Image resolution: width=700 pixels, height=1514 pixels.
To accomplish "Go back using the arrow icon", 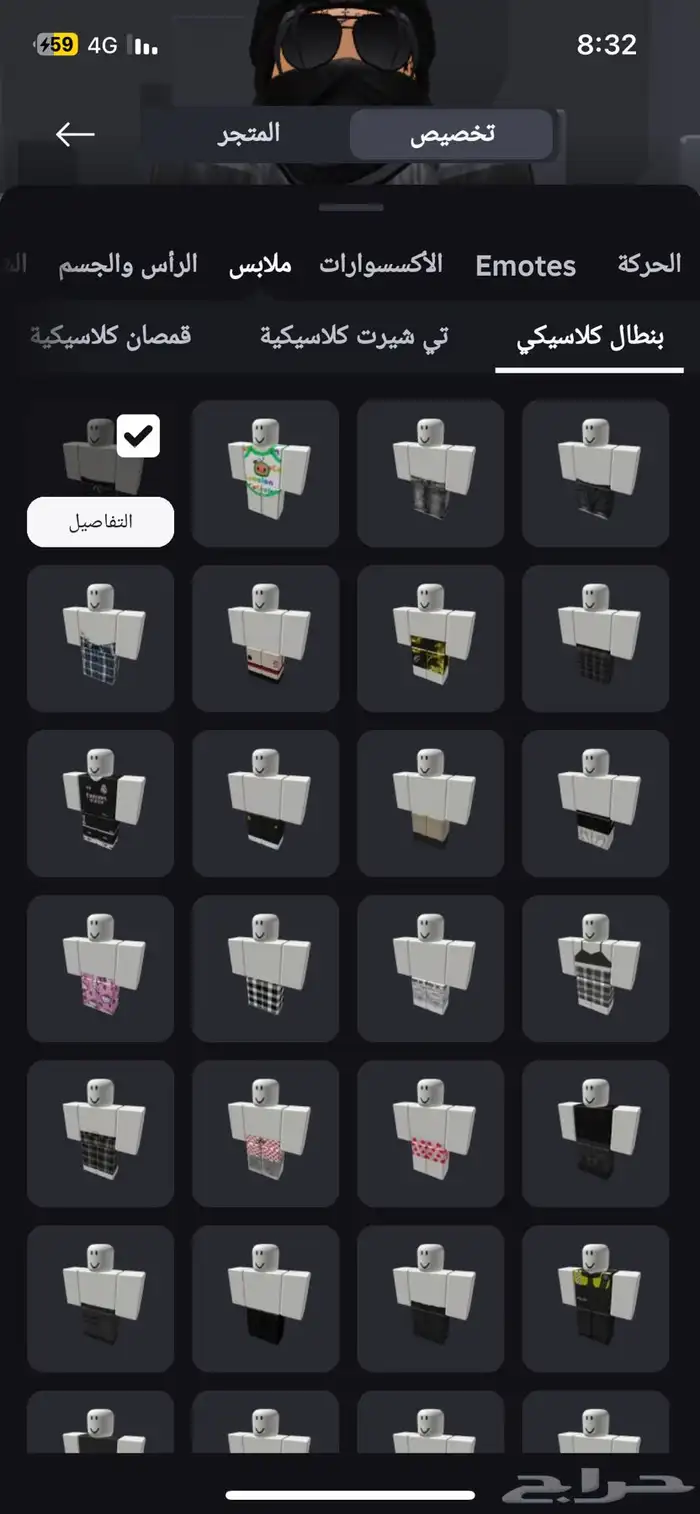I will pos(75,134).
